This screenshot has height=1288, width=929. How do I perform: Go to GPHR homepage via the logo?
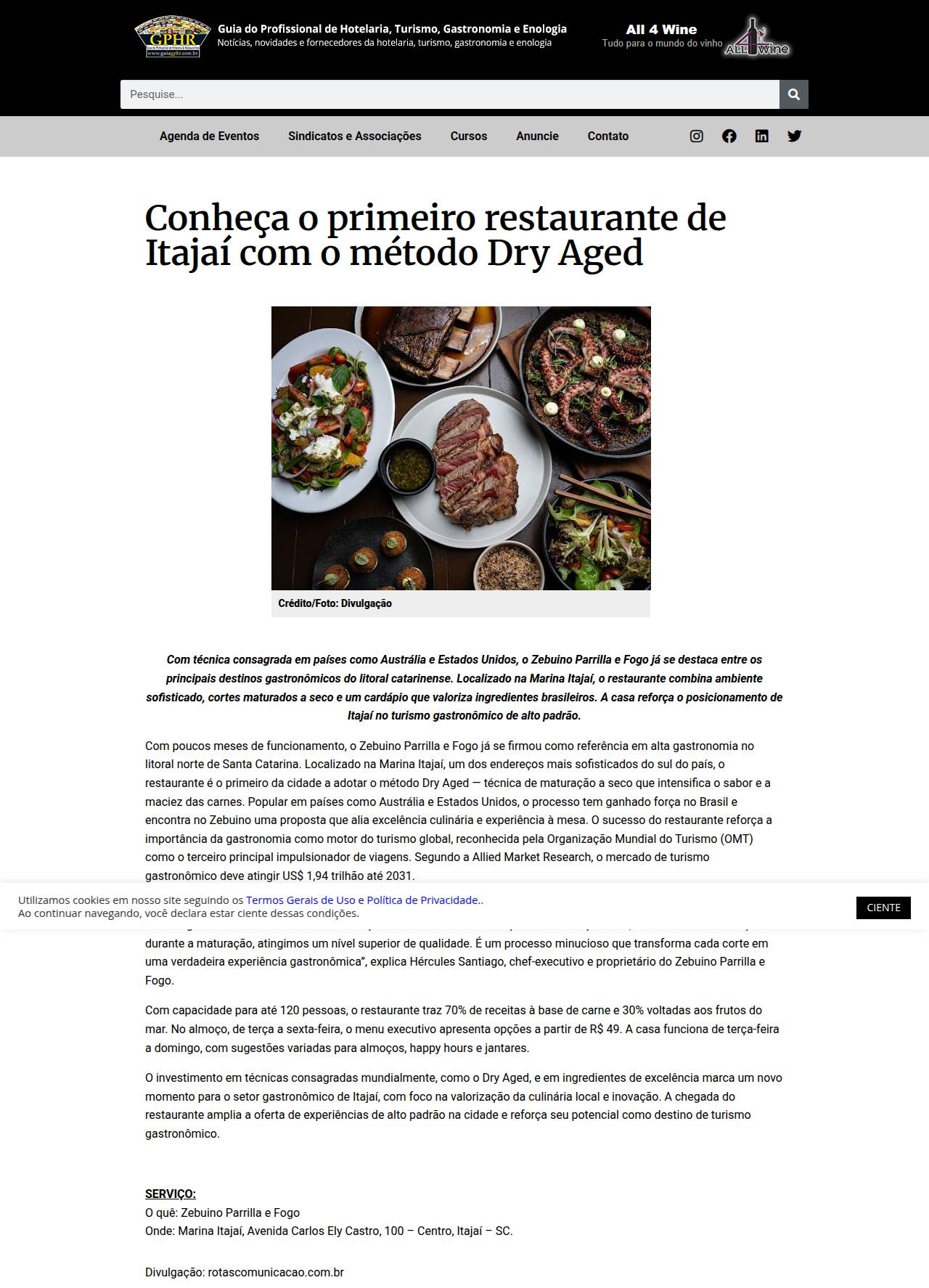pyautogui.click(x=168, y=37)
